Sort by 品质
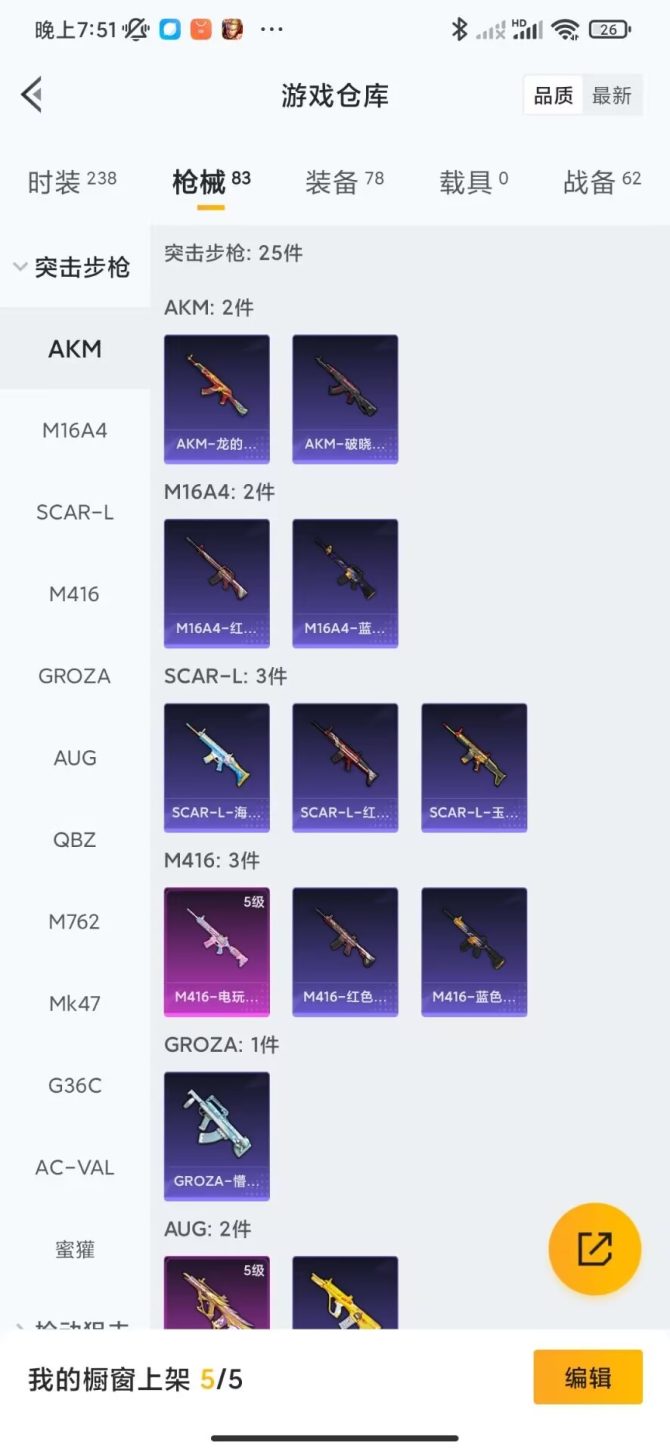Image resolution: width=670 pixels, height=1452 pixels. [553, 96]
